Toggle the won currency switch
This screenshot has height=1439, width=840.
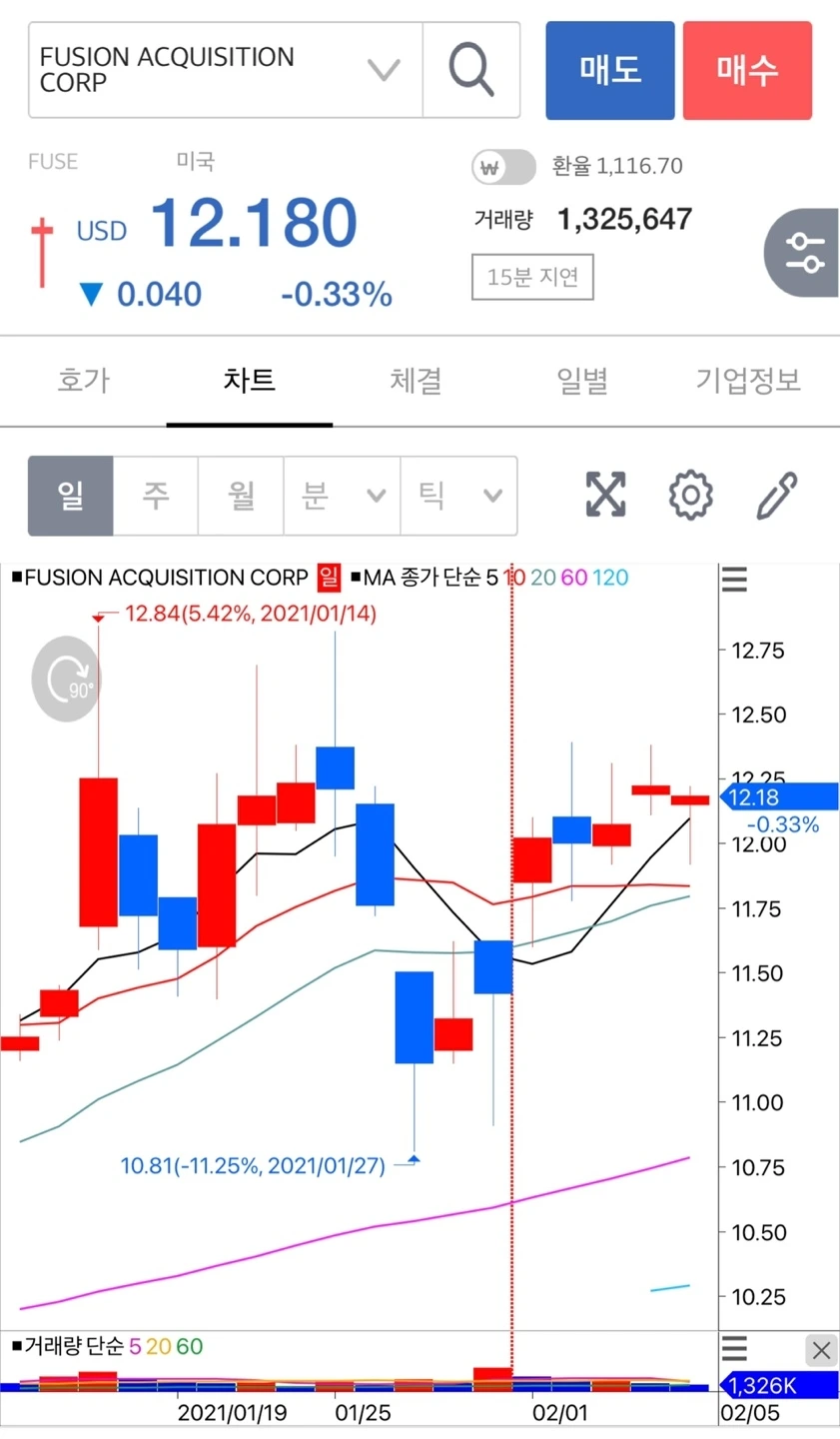(x=502, y=167)
